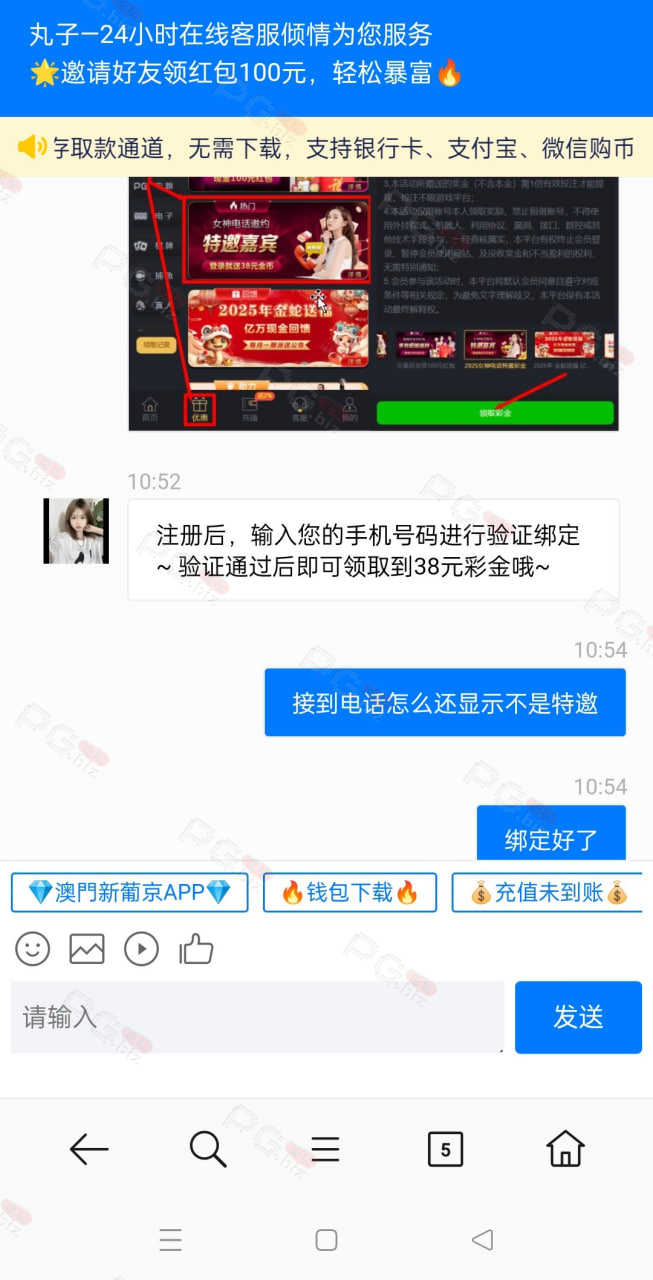The image size is (653, 1280).
Task: Tap the system home square button
Action: (x=326, y=1240)
